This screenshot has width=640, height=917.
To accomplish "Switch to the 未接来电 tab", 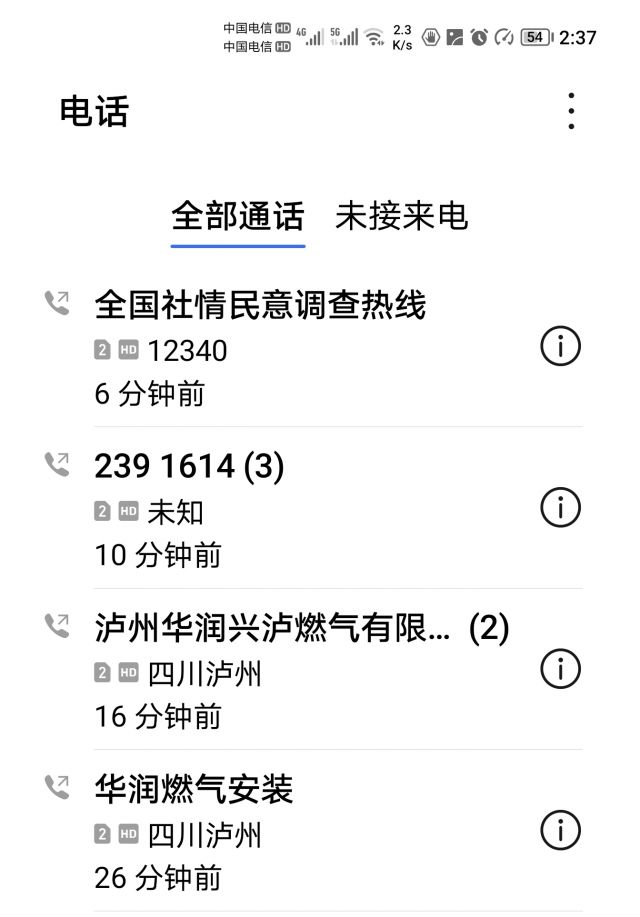I will (x=401, y=216).
